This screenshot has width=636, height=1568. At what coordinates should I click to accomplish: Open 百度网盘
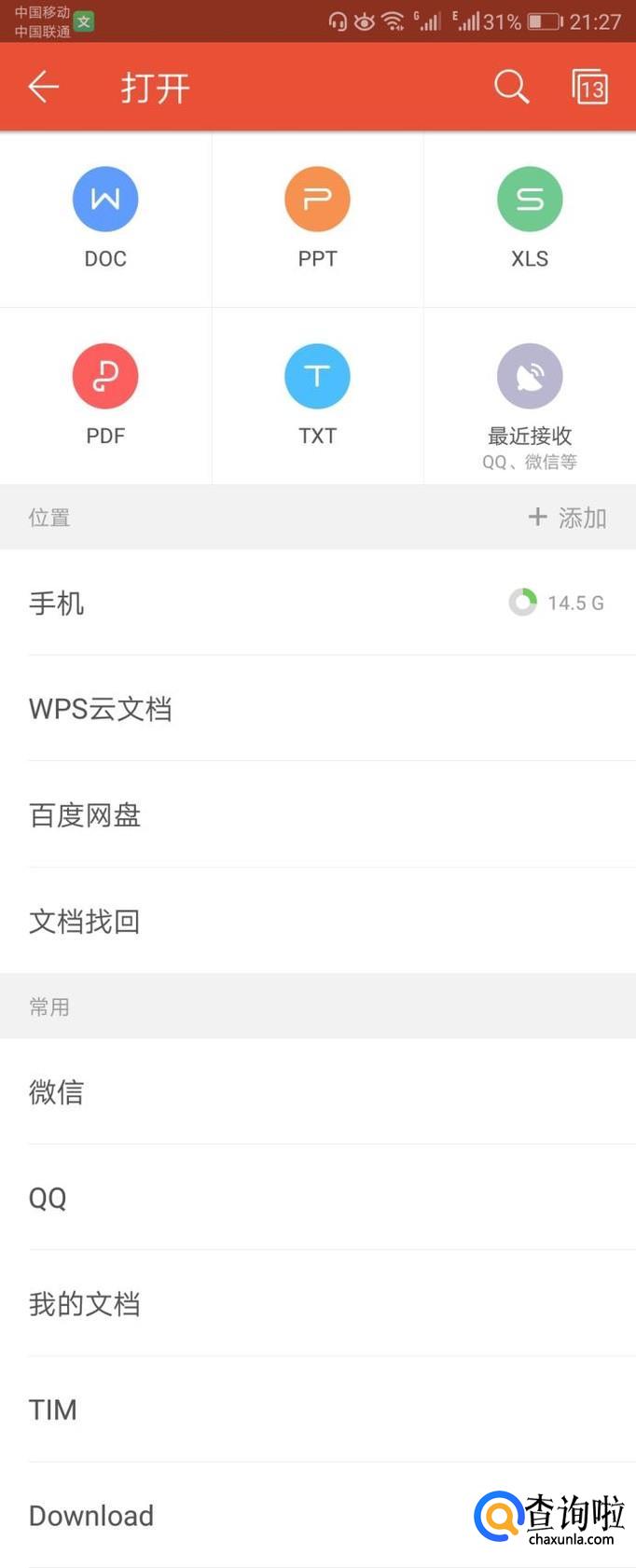[x=317, y=815]
